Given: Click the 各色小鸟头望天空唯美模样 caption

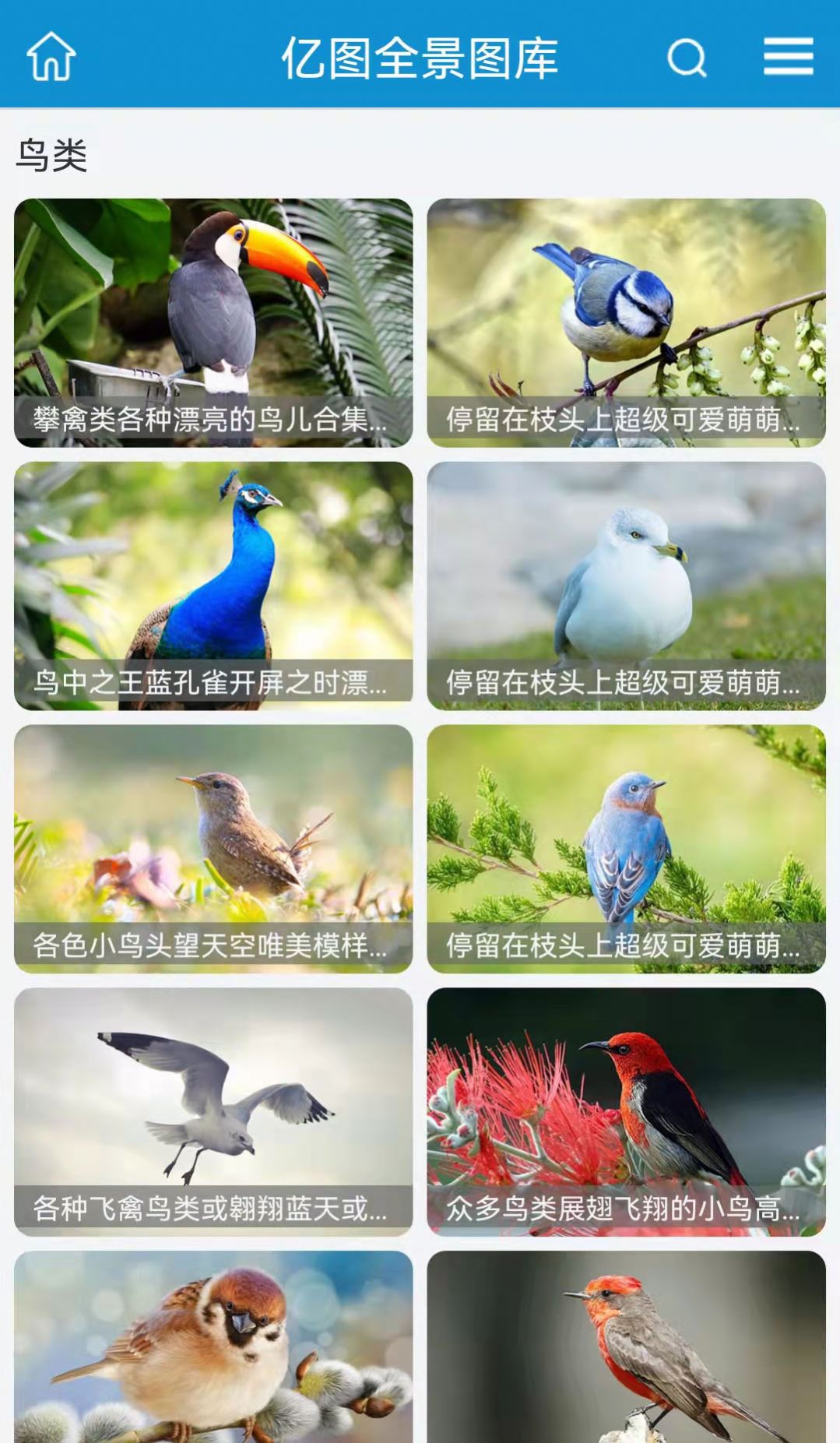Looking at the screenshot, I should [x=210, y=946].
